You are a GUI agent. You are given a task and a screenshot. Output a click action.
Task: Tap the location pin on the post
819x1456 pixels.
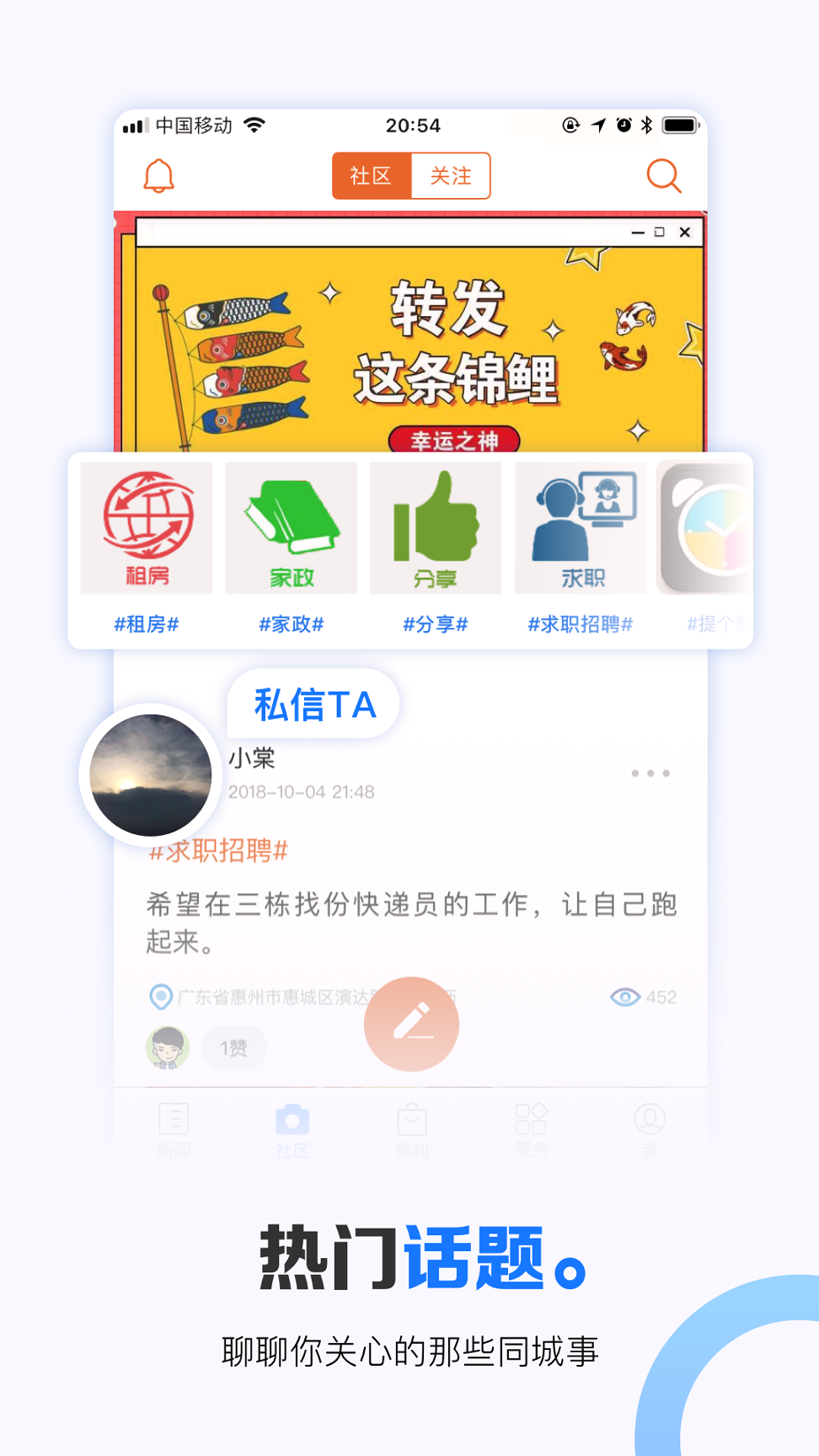tap(160, 997)
